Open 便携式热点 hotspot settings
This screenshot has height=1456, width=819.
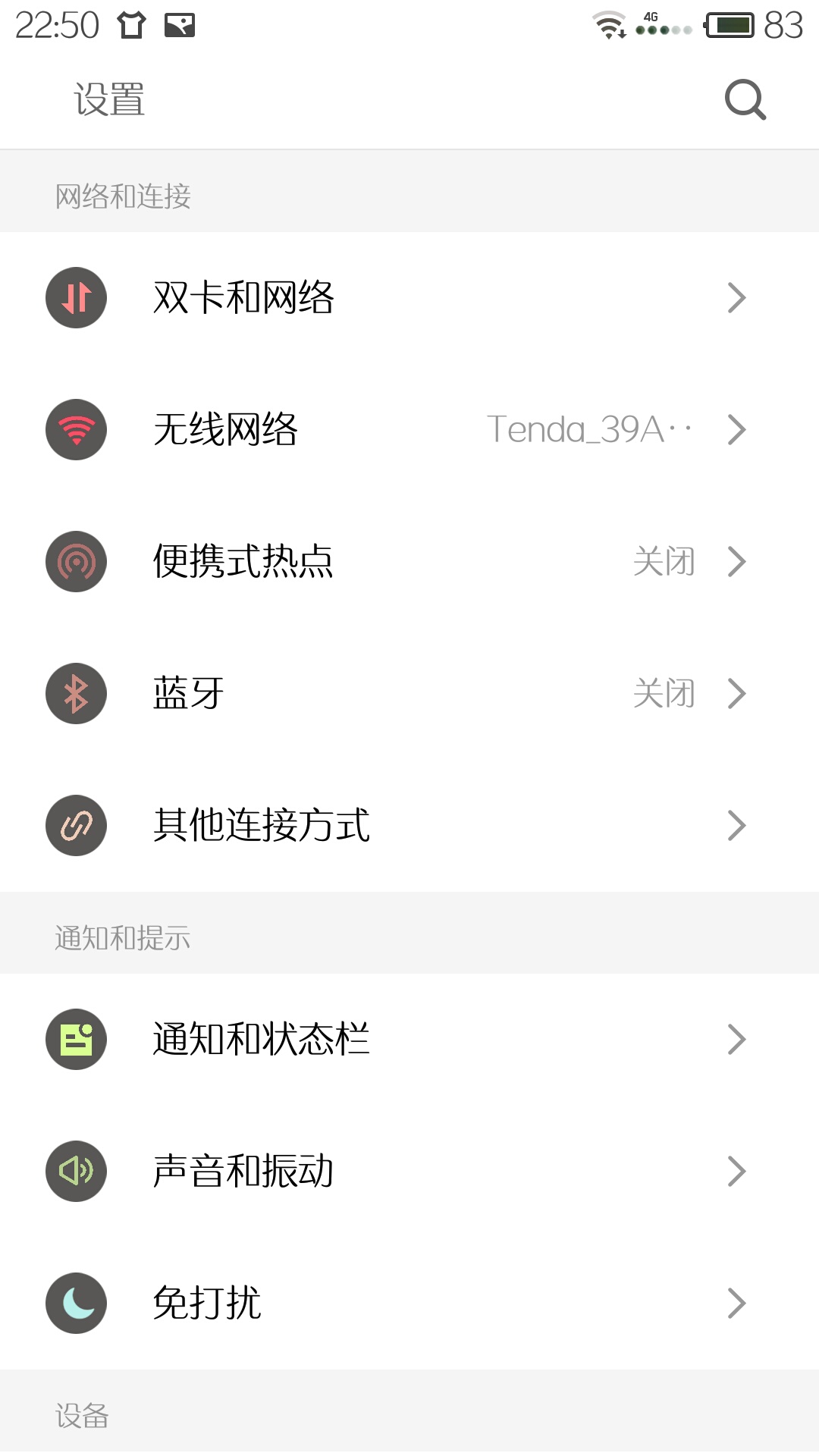click(409, 562)
